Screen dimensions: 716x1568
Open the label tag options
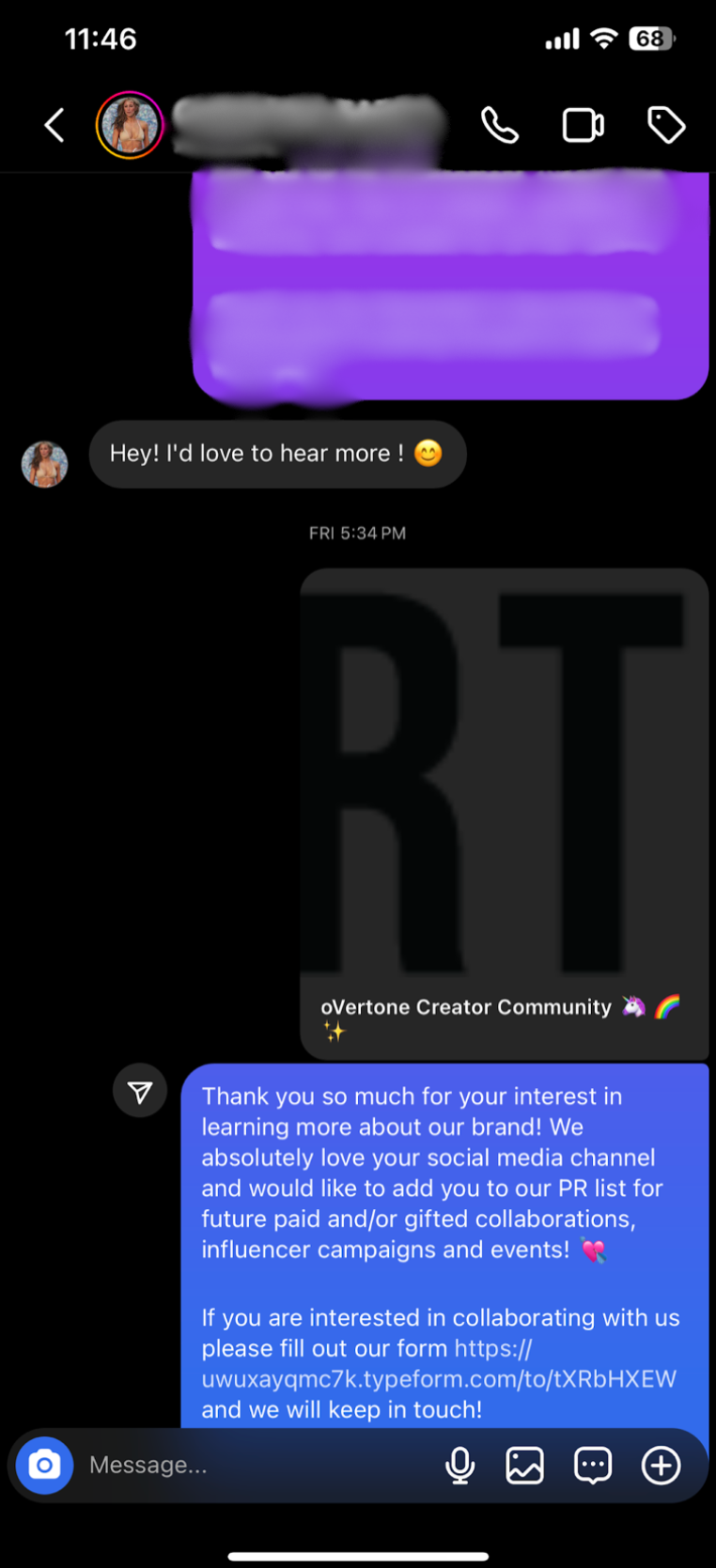(666, 125)
